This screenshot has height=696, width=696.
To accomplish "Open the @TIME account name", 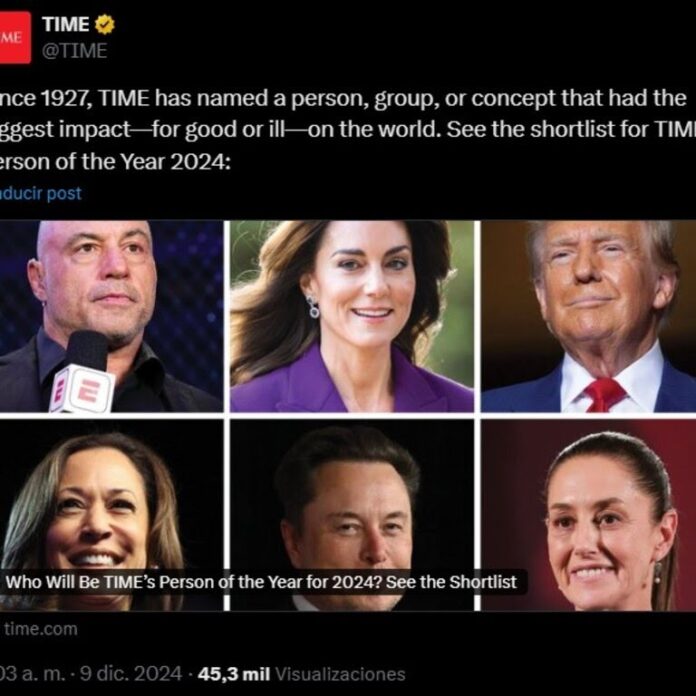I will [74, 51].
